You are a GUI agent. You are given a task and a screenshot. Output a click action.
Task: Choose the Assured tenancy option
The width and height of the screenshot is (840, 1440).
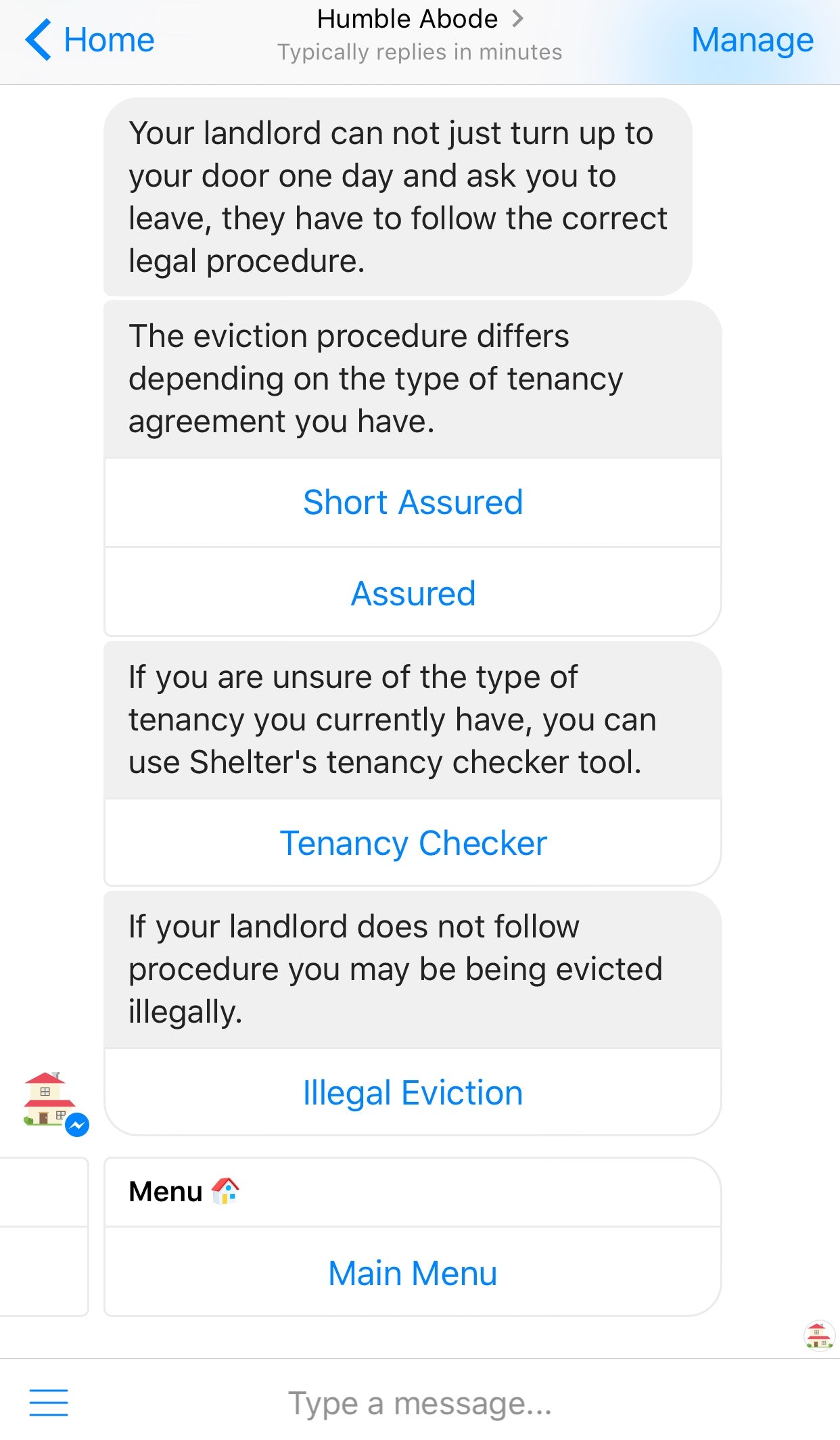(413, 593)
